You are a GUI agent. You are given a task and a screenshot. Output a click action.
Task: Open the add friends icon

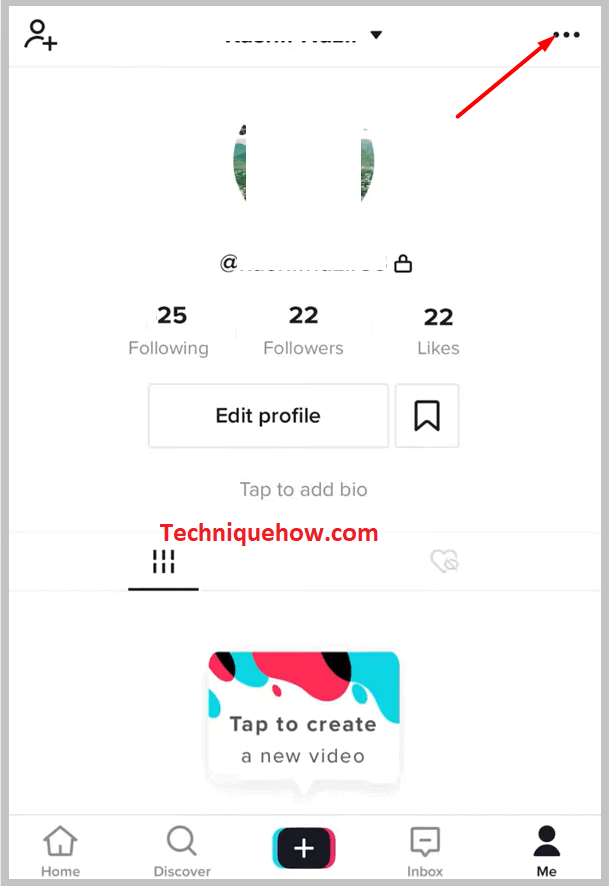[41, 35]
